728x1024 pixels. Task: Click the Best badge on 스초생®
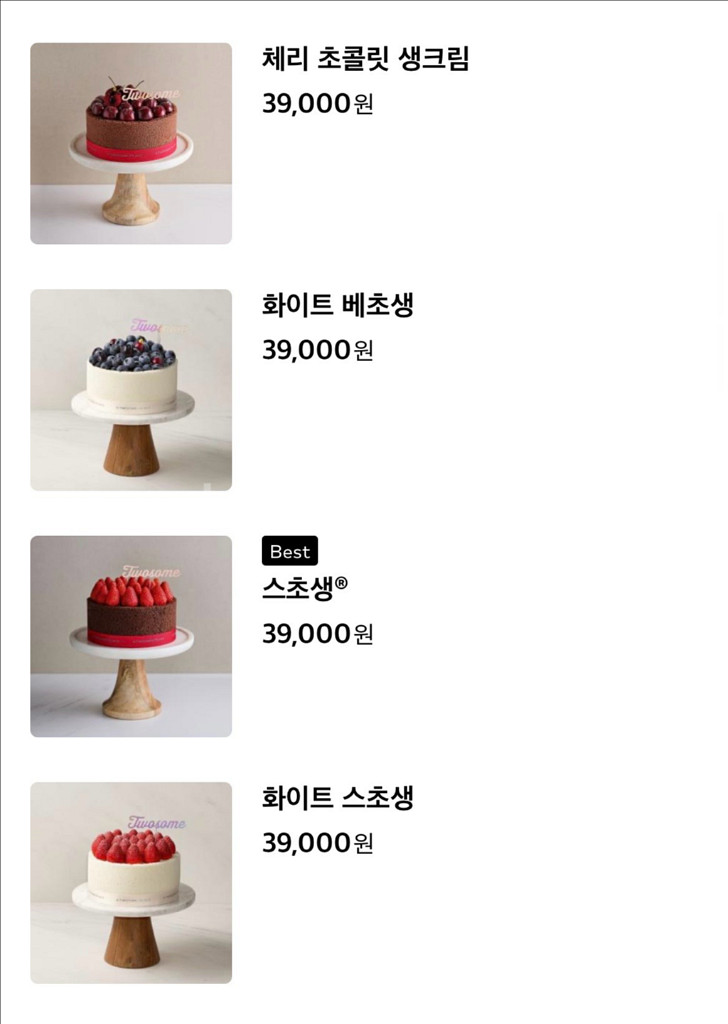(x=291, y=551)
